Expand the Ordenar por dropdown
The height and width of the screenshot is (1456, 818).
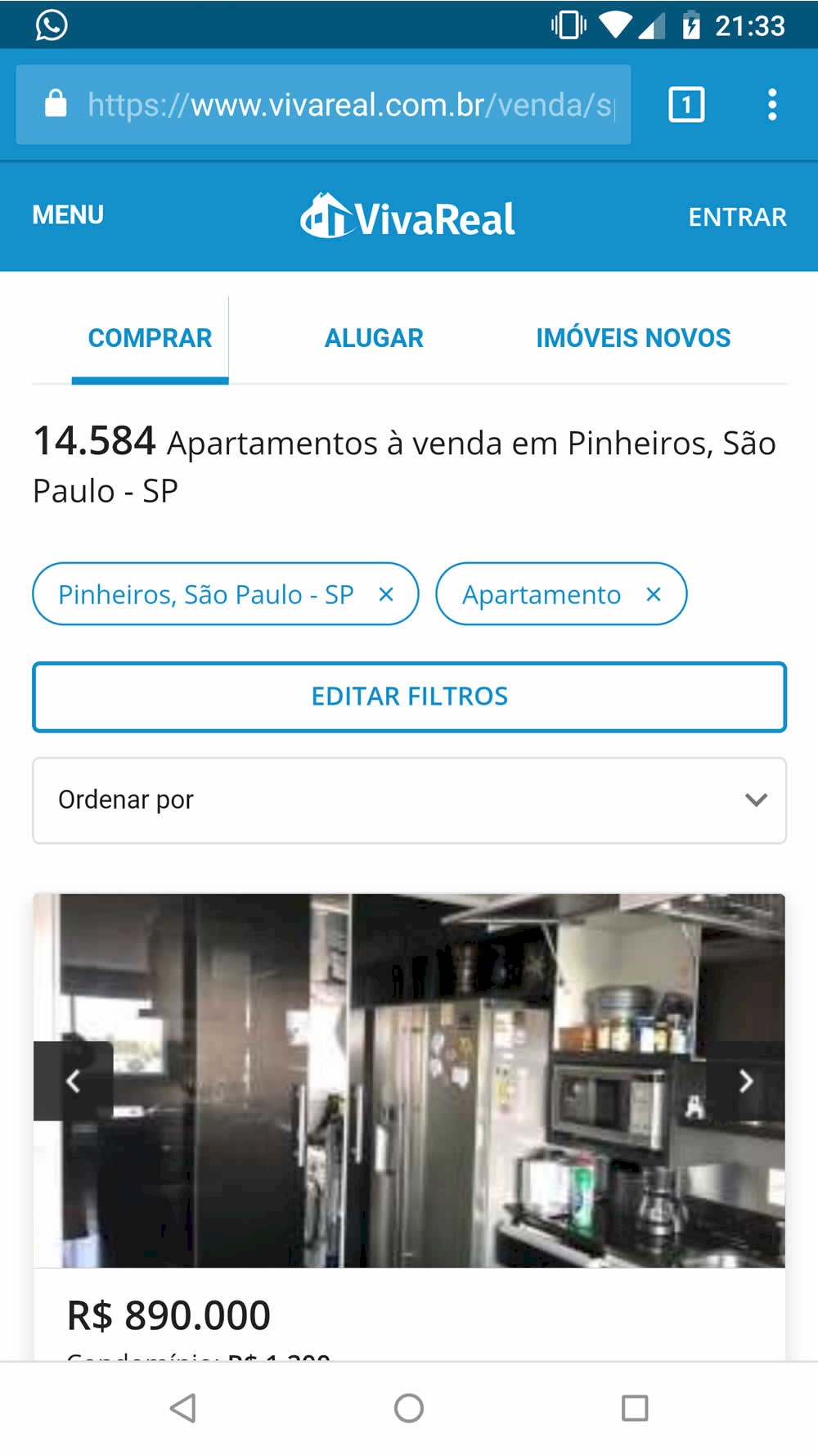[x=409, y=800]
